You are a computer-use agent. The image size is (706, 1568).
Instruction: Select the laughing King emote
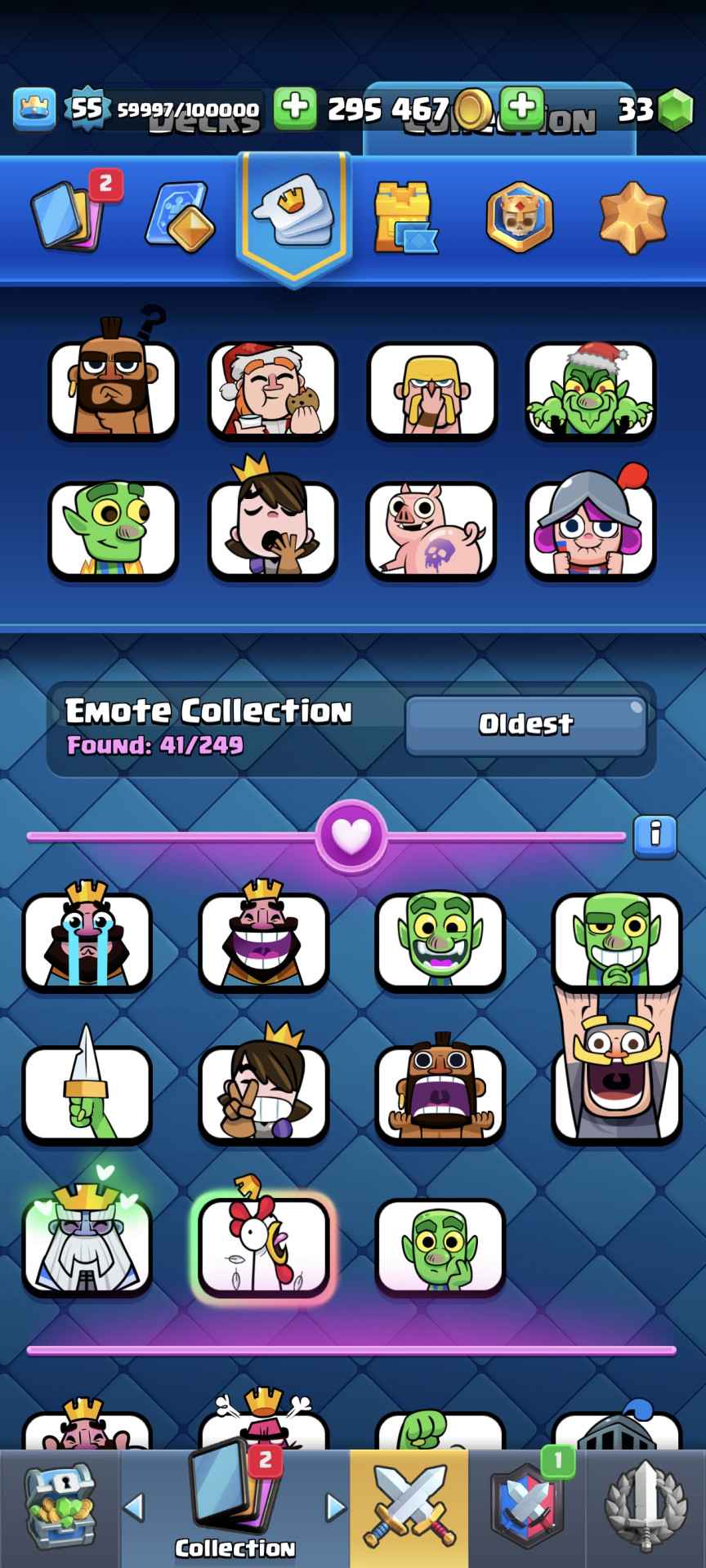pos(264,941)
